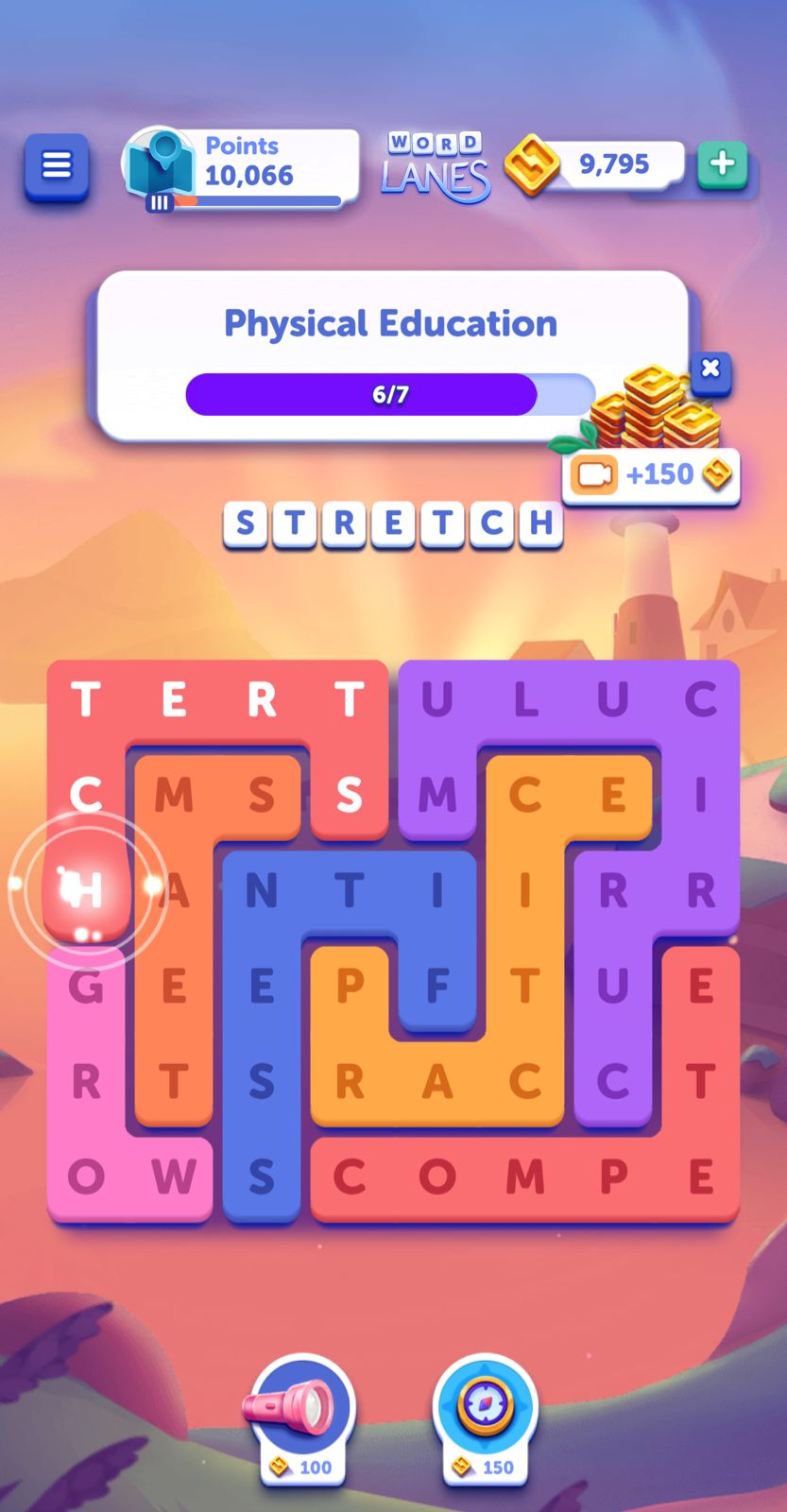
Task: Dismiss the coin stack video offer
Action: 710,369
